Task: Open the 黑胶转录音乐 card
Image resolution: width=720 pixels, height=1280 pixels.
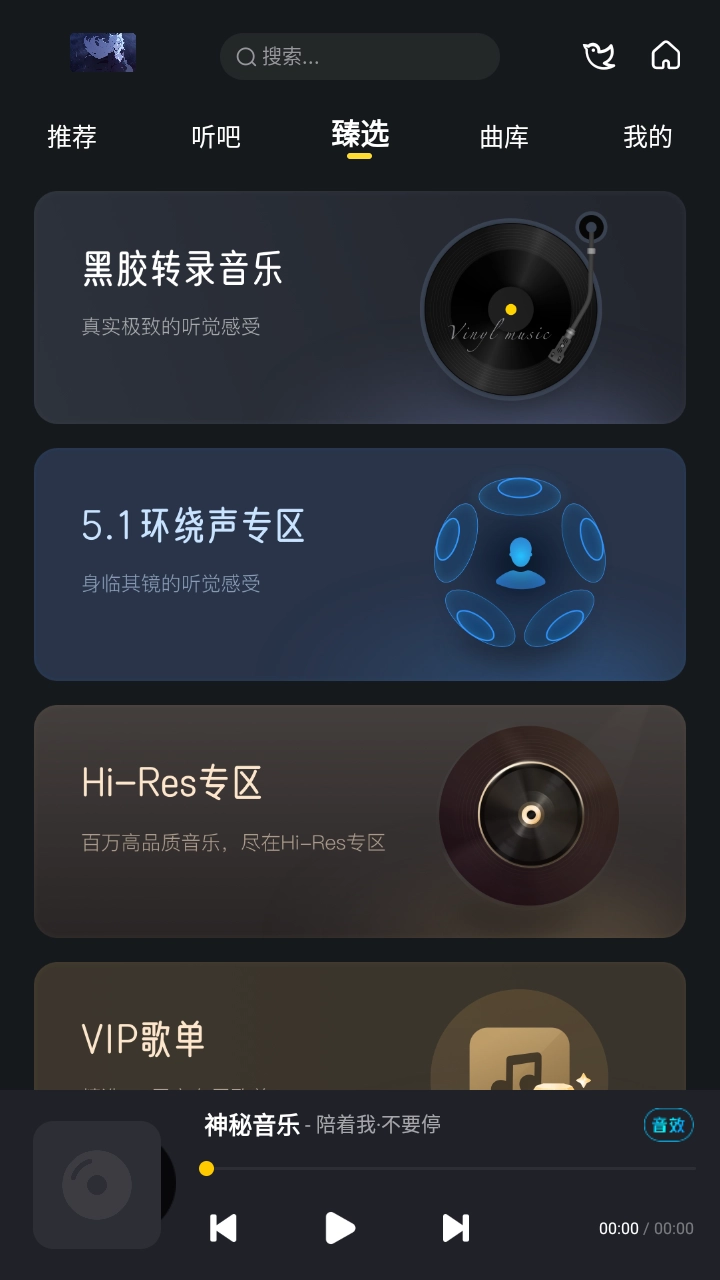Action: 360,308
